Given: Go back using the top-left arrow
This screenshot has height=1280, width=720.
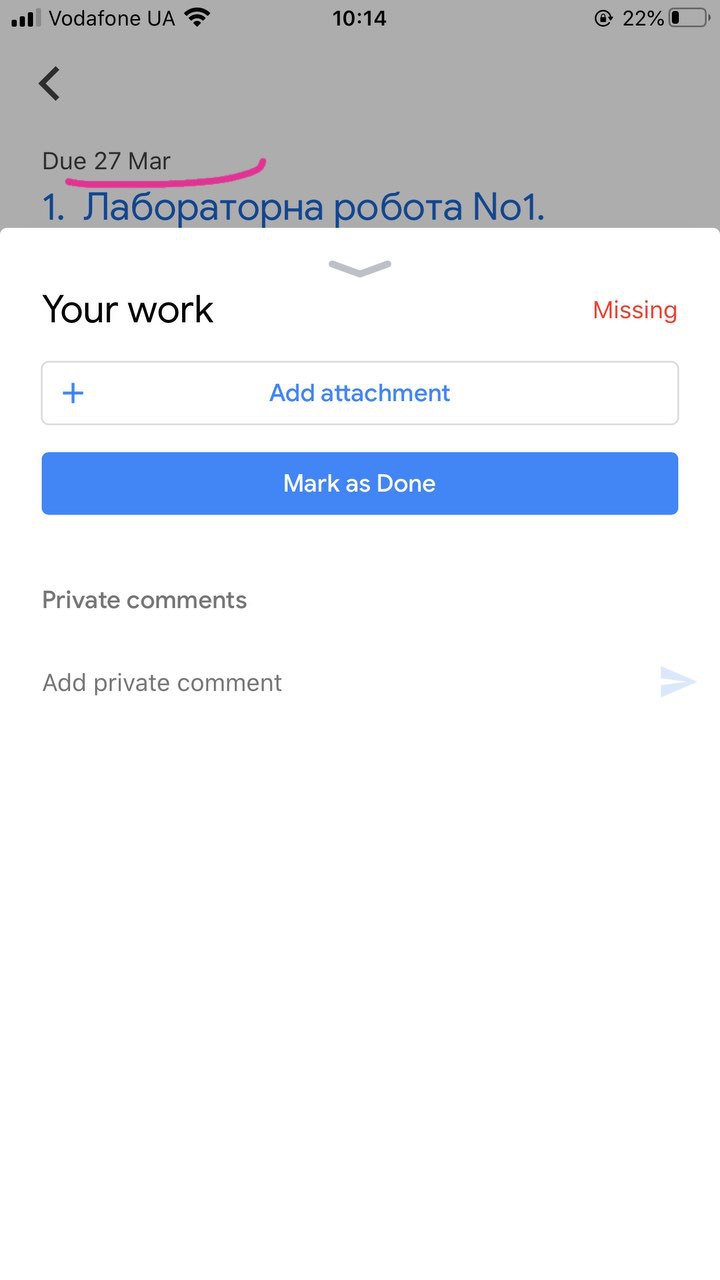Looking at the screenshot, I should click(x=50, y=84).
